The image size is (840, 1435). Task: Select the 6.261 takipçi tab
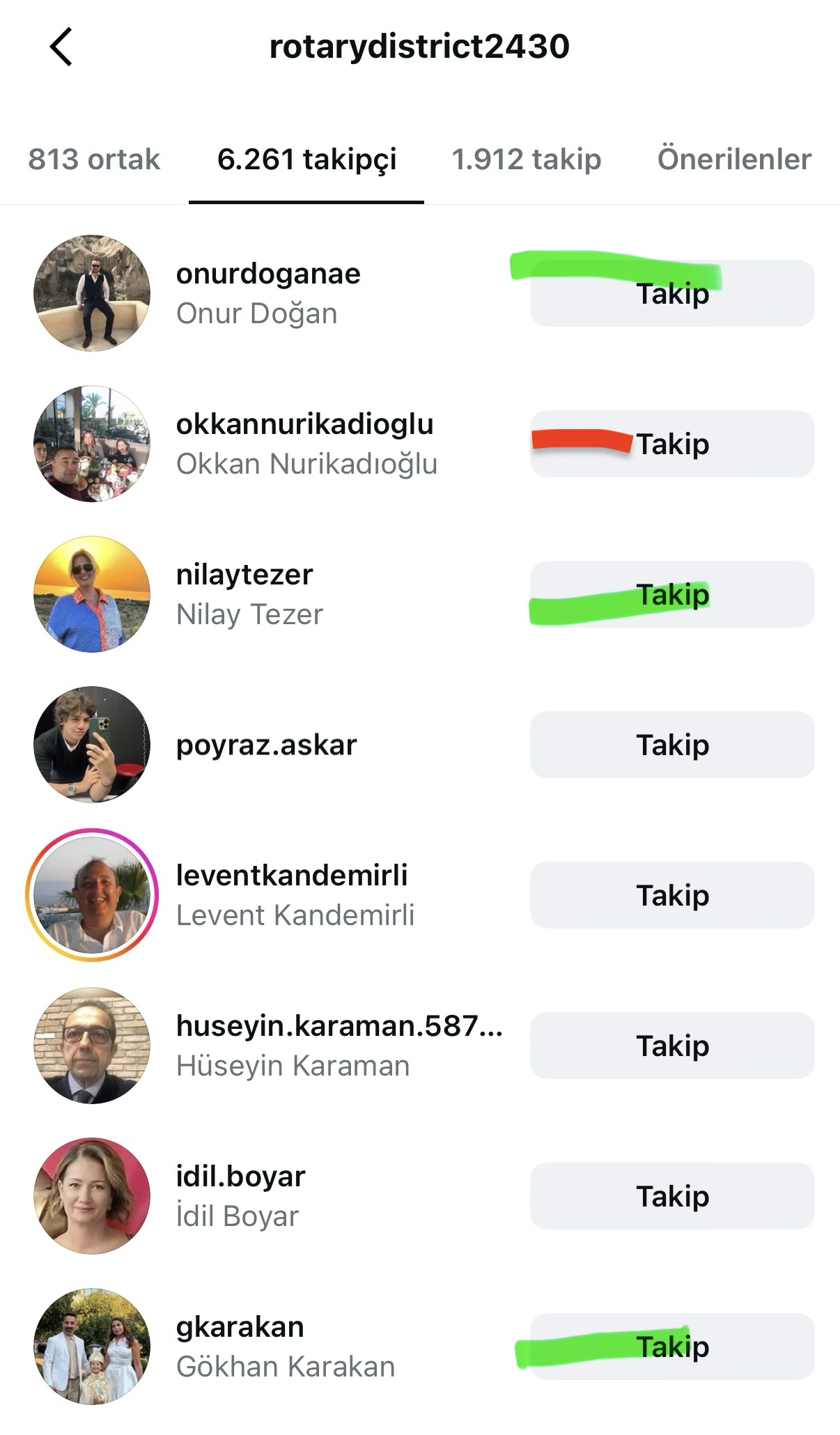pyautogui.click(x=306, y=160)
